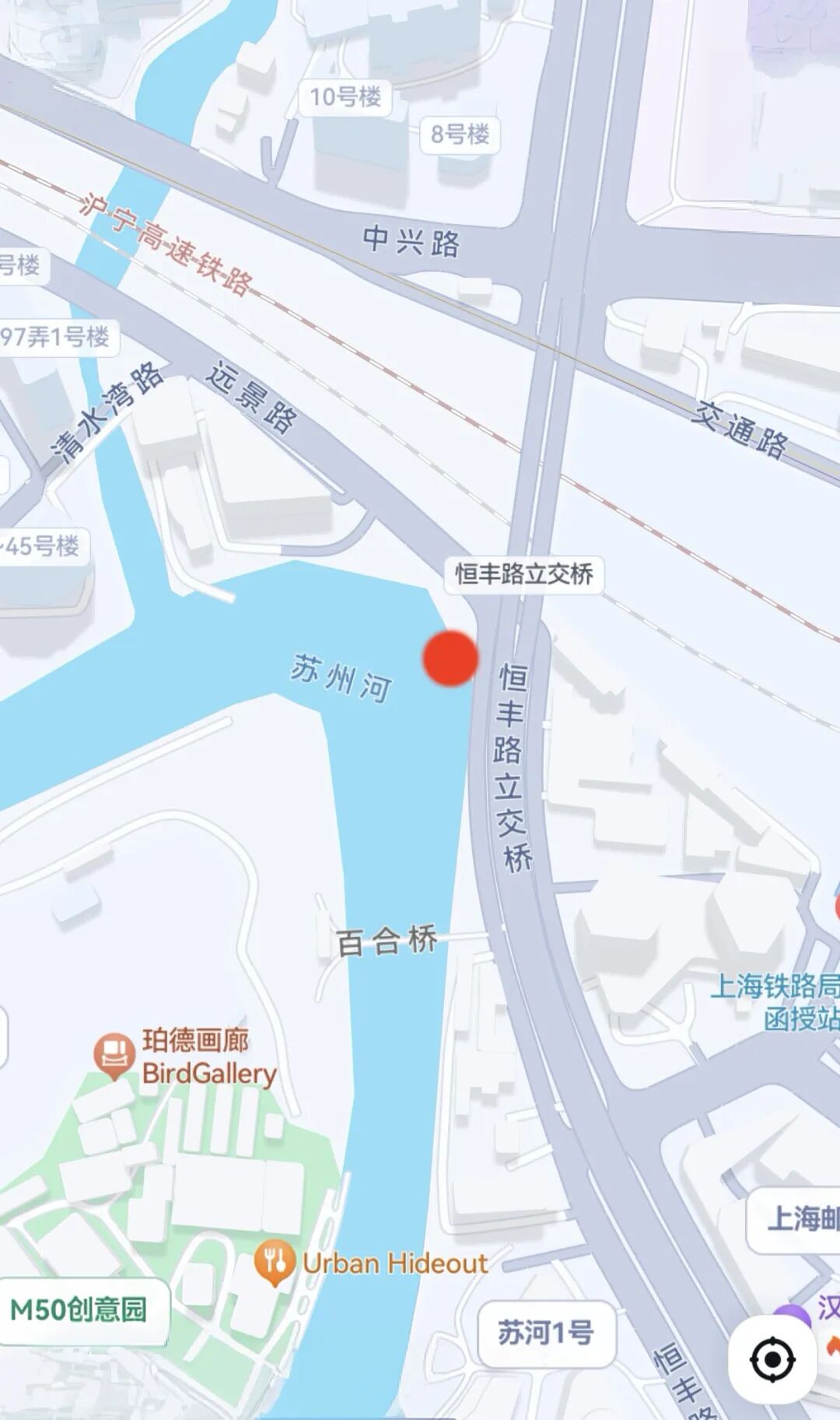Tap the 恒丰路立交桥 bridge label
This screenshot has height=1420, width=840.
526,573
